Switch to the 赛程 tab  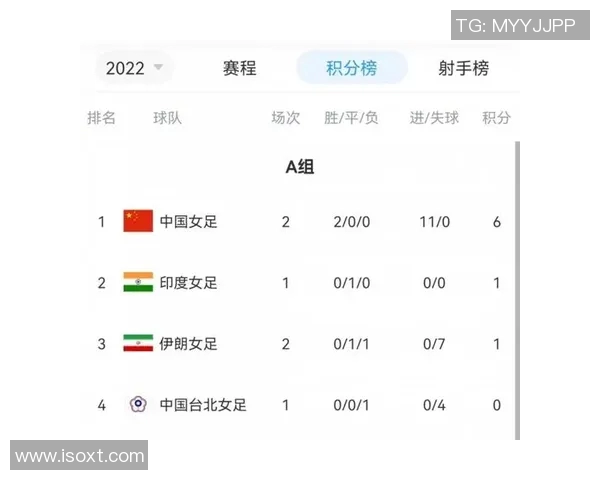coord(239,69)
